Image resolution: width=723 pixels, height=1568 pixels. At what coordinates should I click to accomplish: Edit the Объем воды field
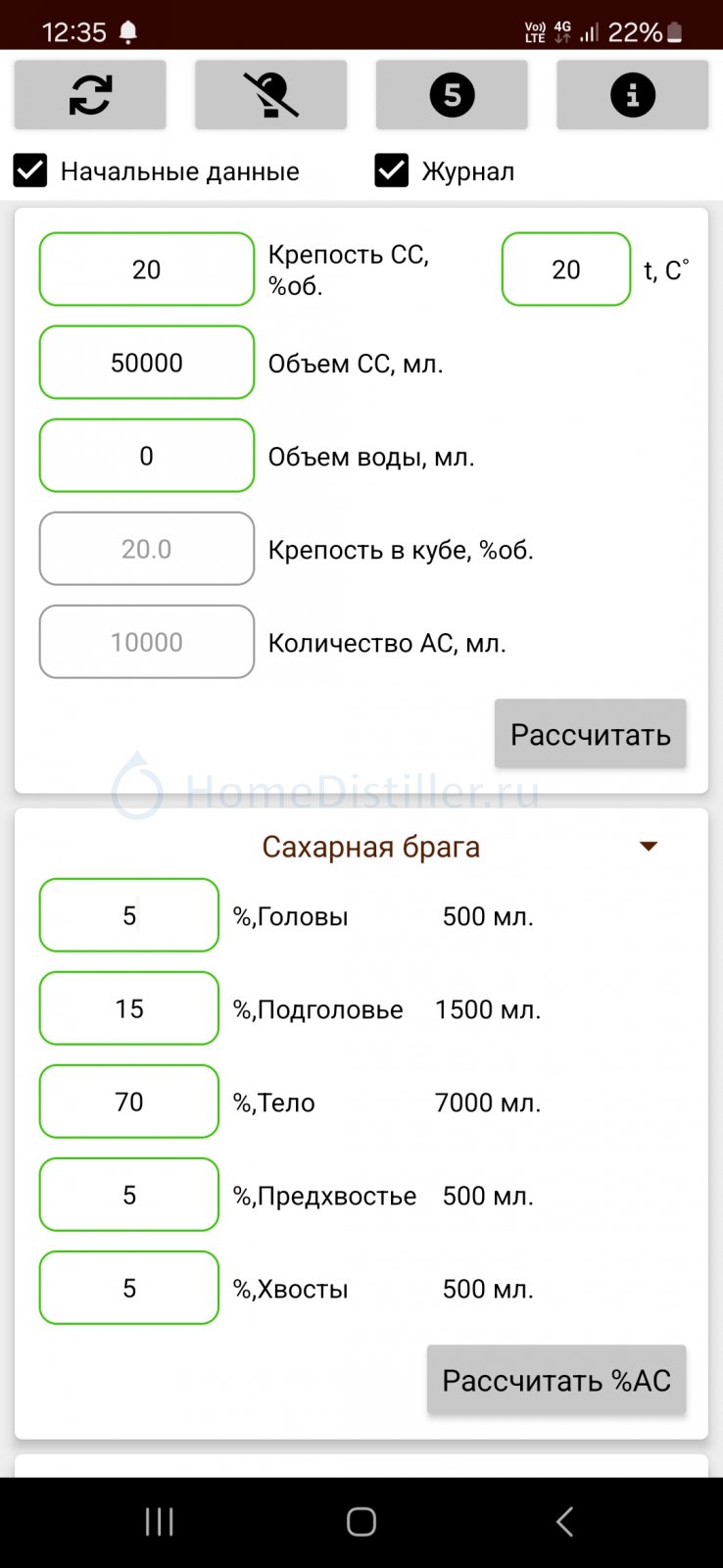click(x=147, y=456)
